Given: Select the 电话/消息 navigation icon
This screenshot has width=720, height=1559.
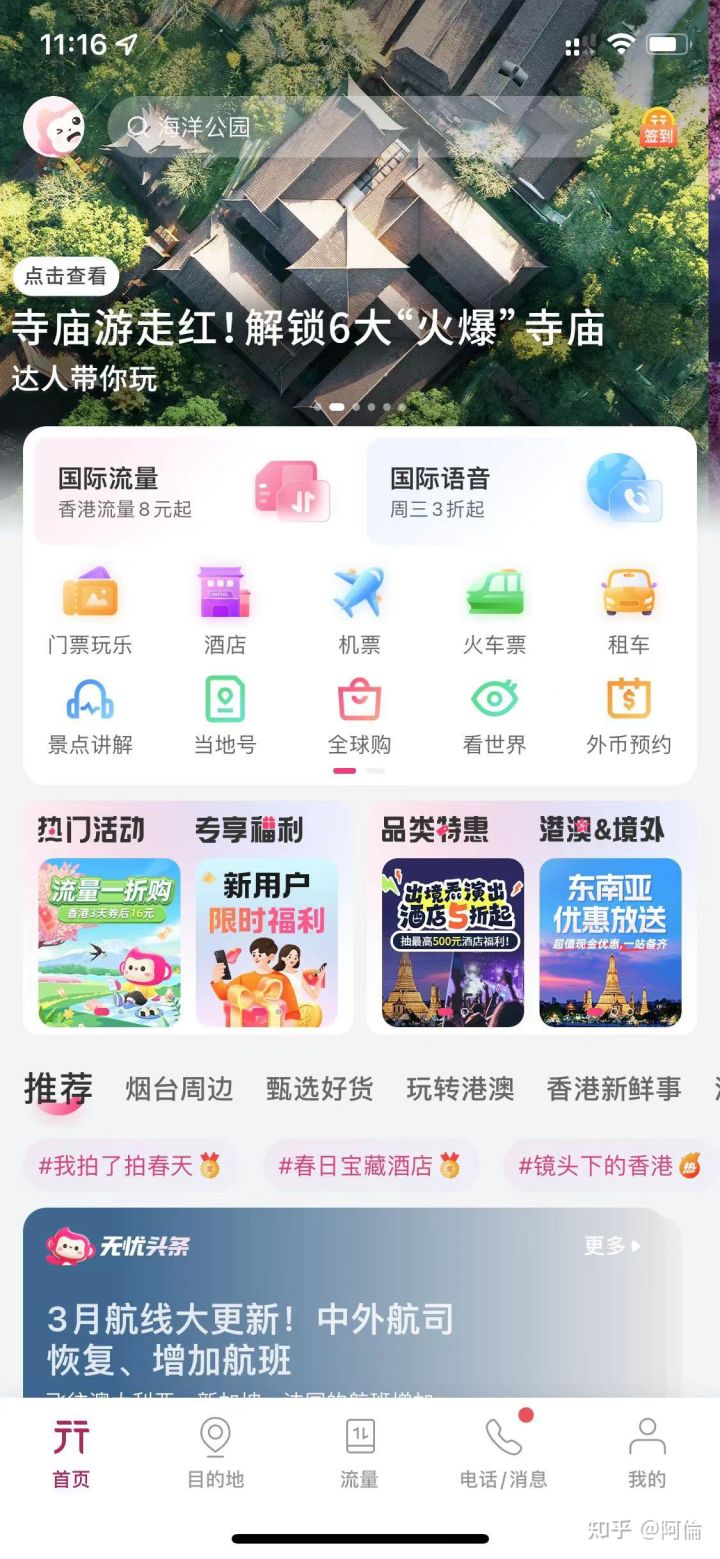Looking at the screenshot, I should coord(503,1445).
